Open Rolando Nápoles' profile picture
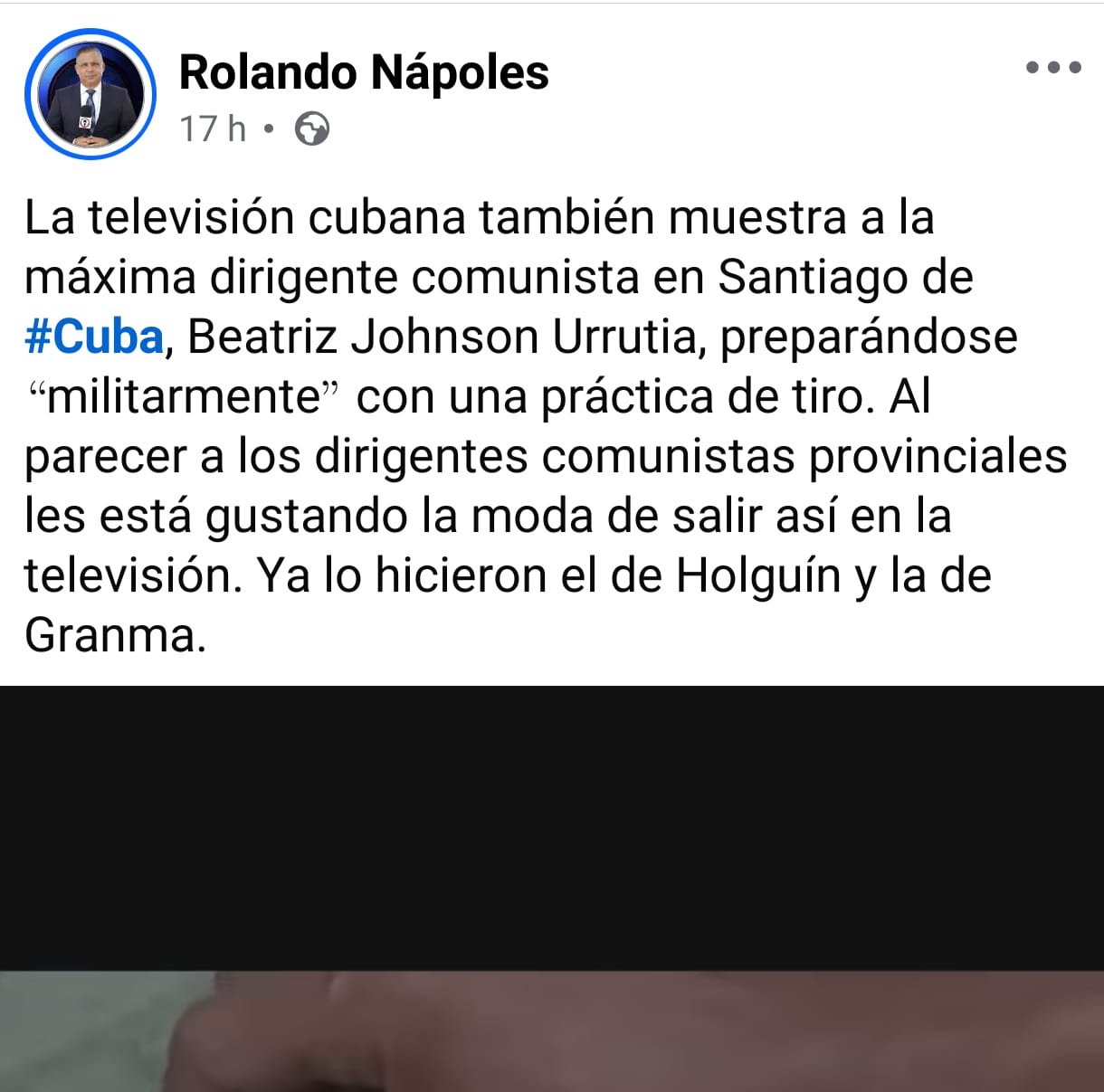1104x1092 pixels. [x=90, y=94]
